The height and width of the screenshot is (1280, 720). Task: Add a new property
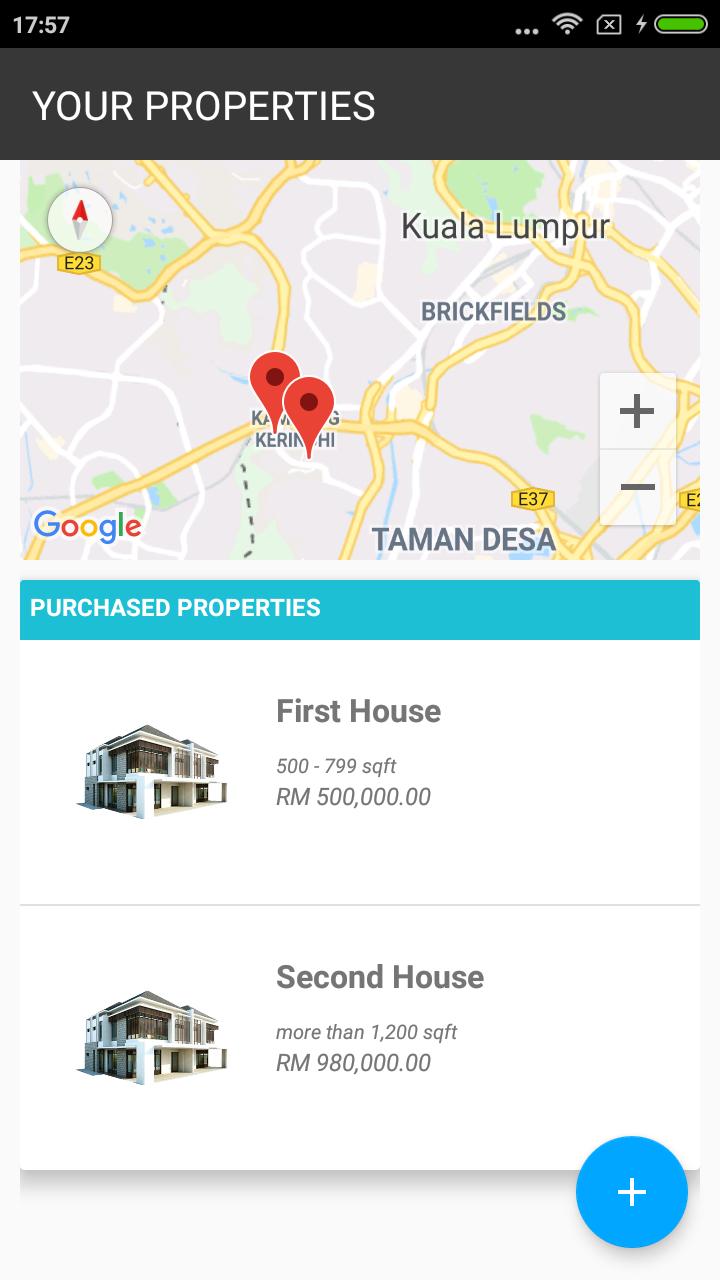[x=631, y=1192]
